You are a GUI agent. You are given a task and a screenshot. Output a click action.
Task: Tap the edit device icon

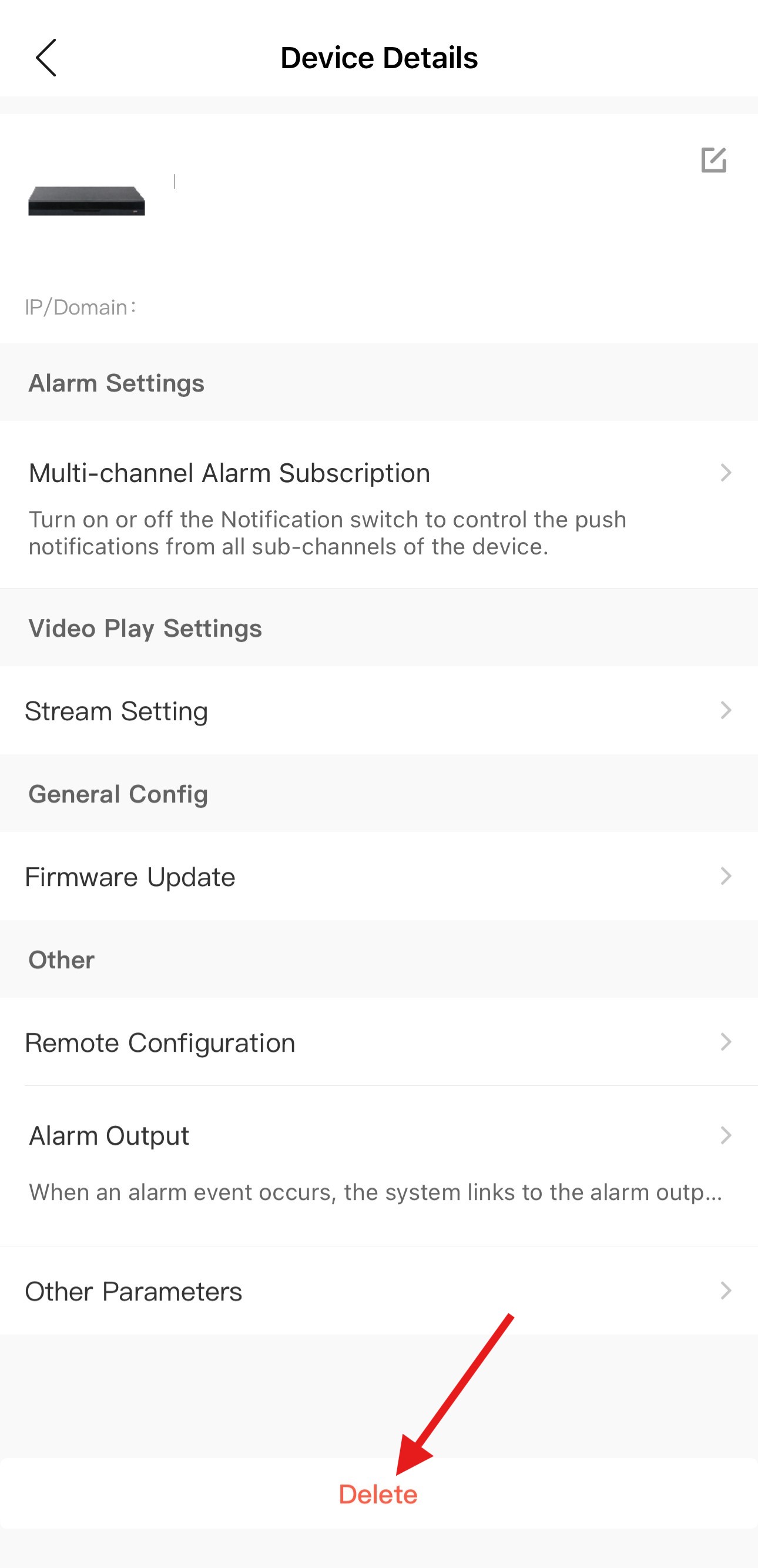tap(713, 160)
